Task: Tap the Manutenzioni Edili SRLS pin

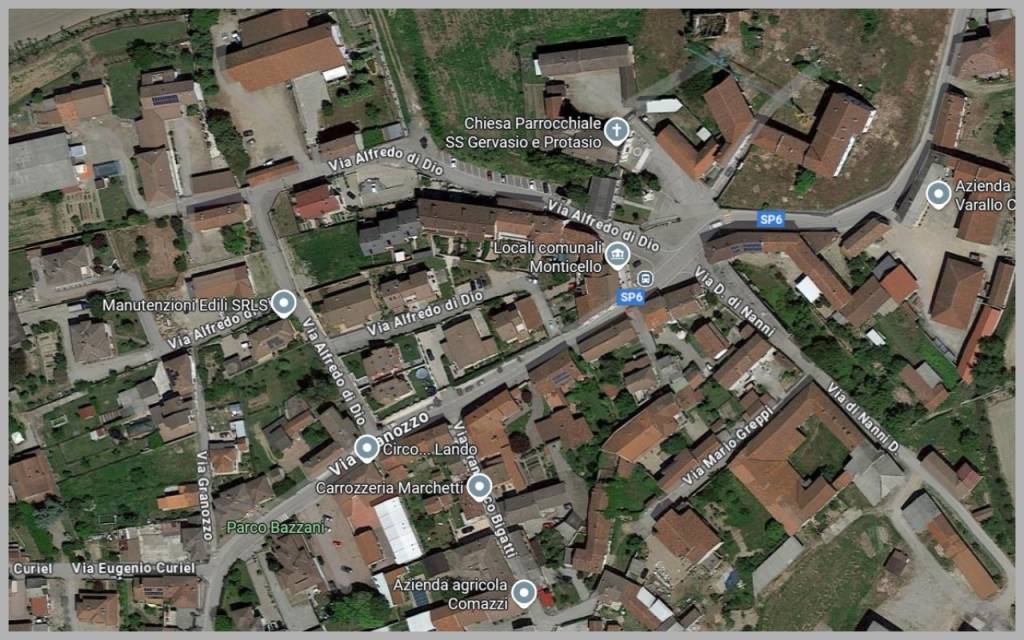Action: [285, 302]
